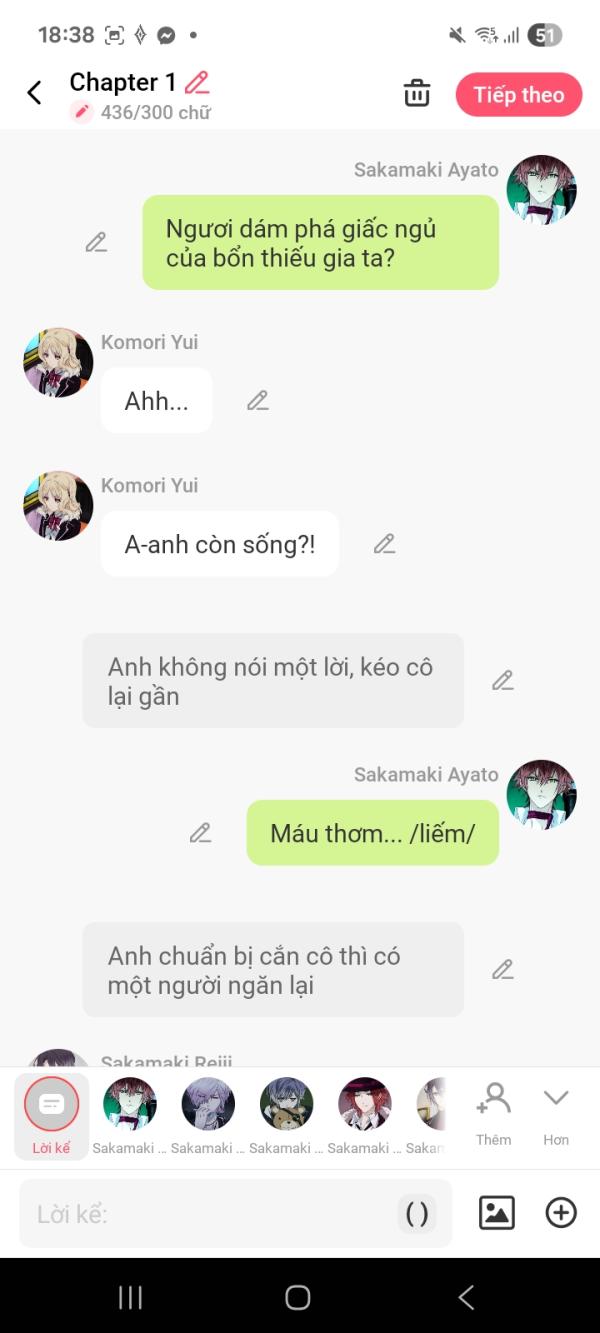Edit the "Máu thơm... /liếm/" message
Screen dimensions: 600x1333
200,833
